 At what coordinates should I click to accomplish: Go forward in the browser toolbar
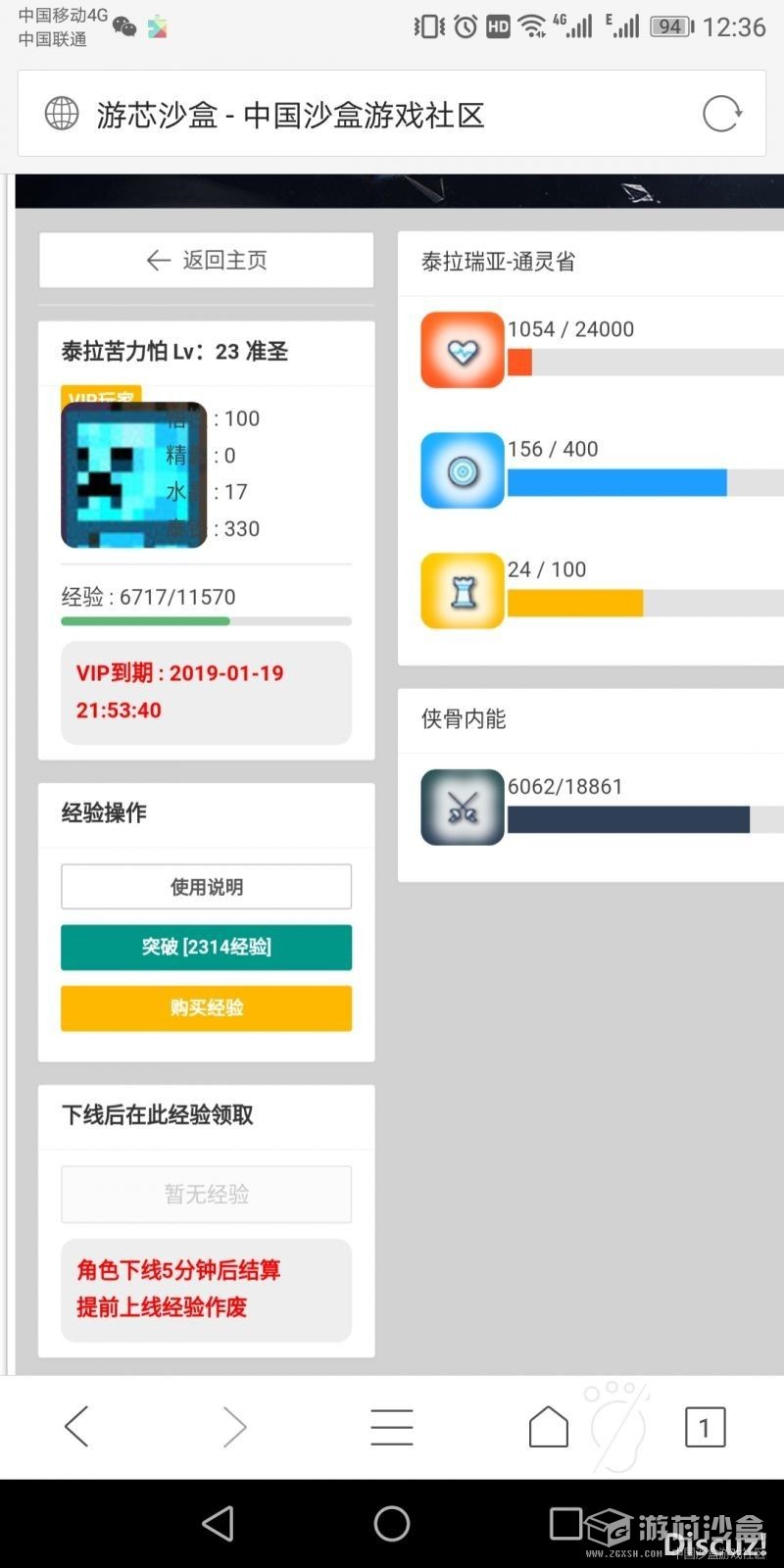tap(234, 1426)
